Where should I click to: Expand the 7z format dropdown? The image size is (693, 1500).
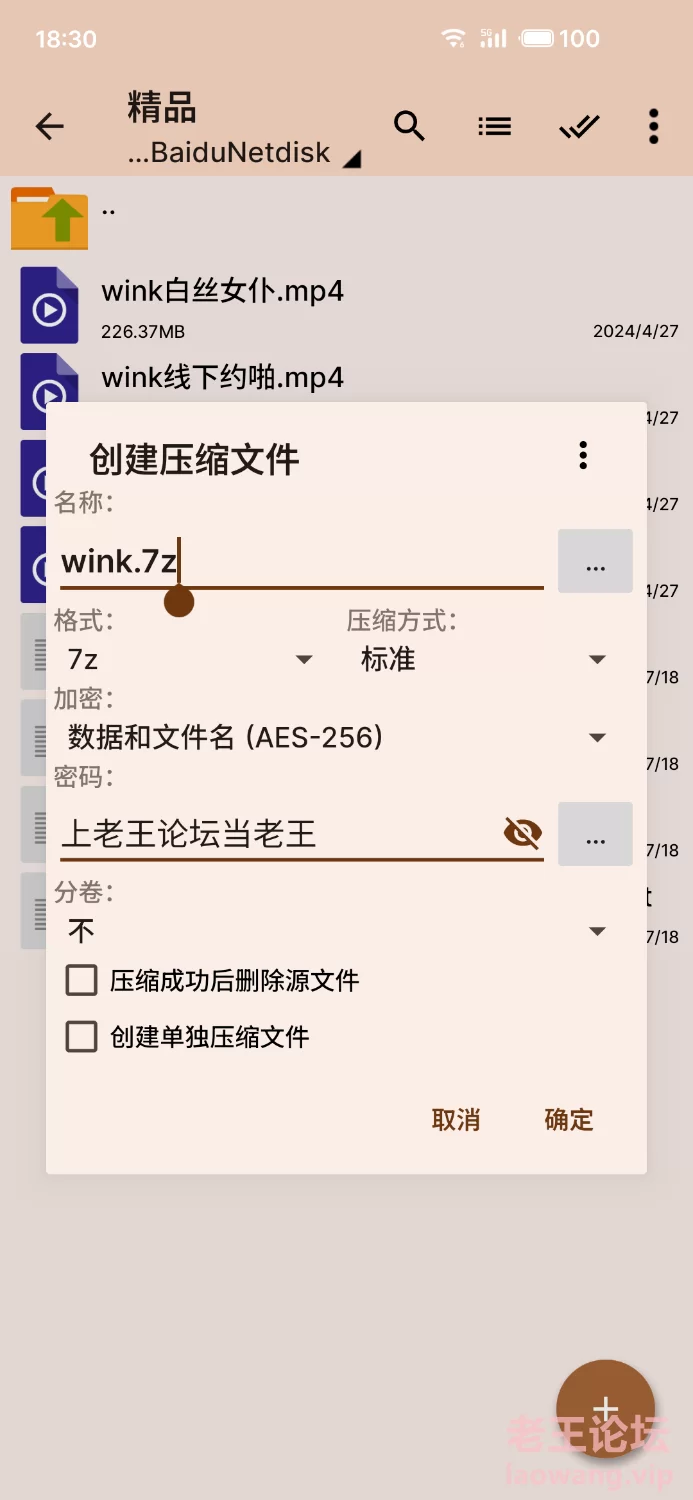click(190, 660)
